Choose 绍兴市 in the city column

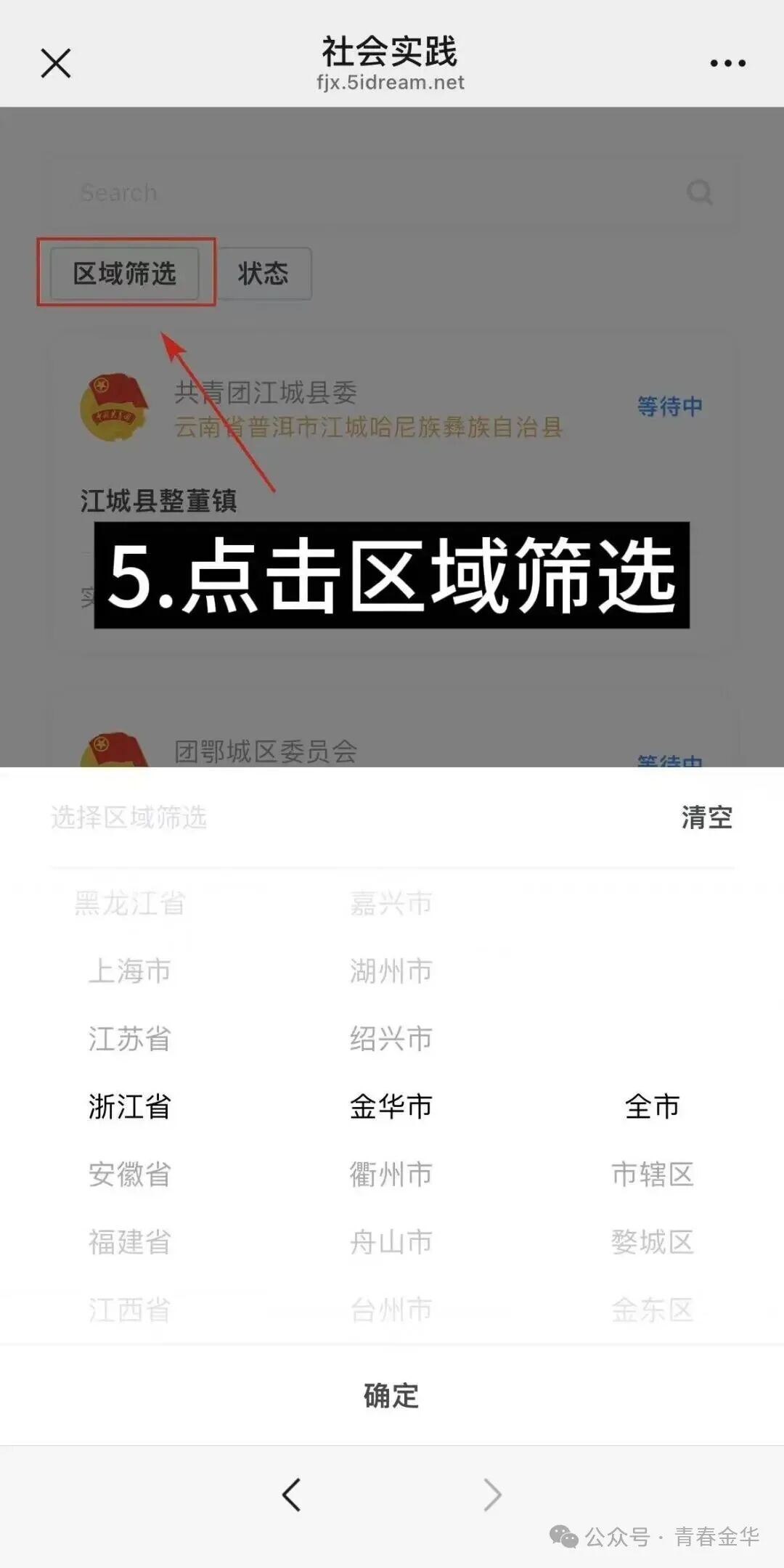coord(391,1039)
